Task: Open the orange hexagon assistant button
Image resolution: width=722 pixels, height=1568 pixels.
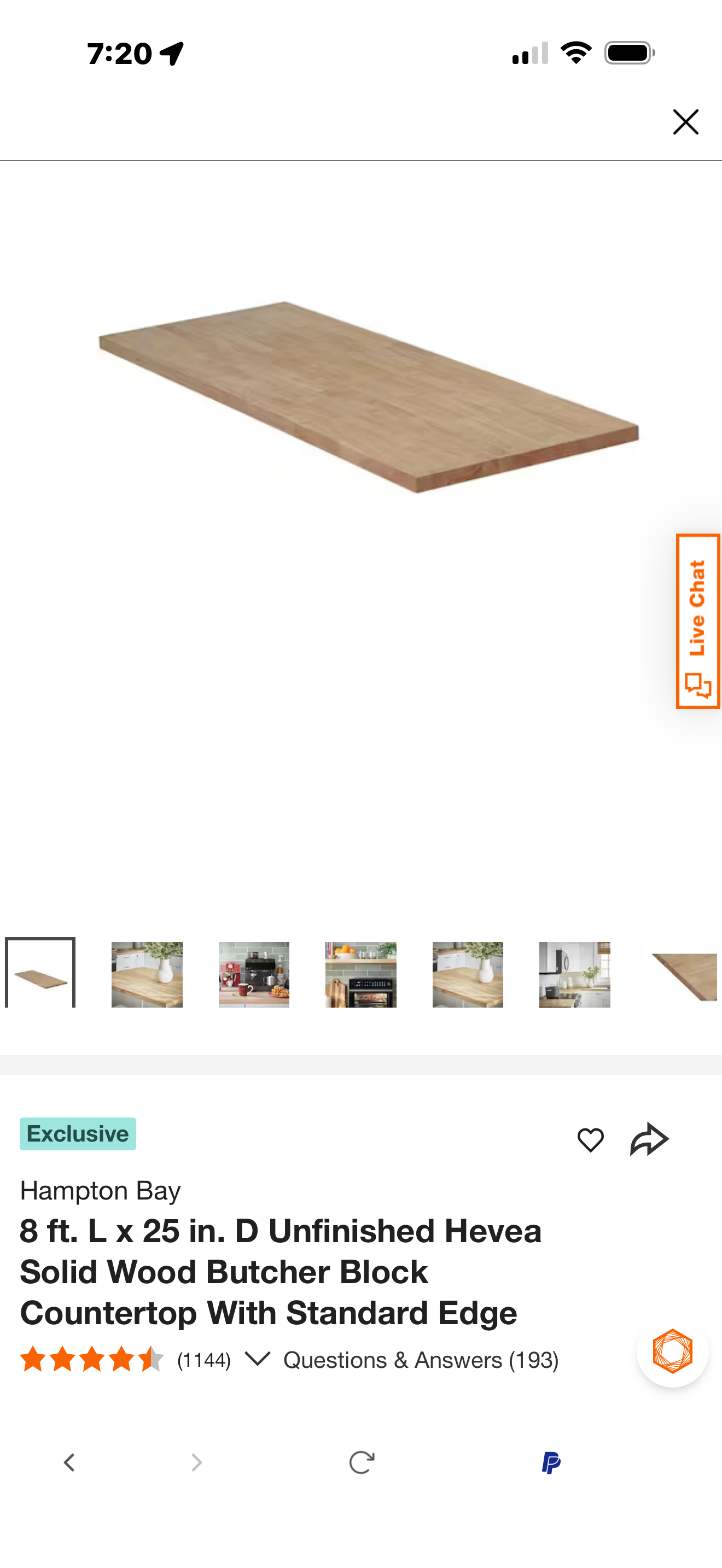Action: point(672,1351)
